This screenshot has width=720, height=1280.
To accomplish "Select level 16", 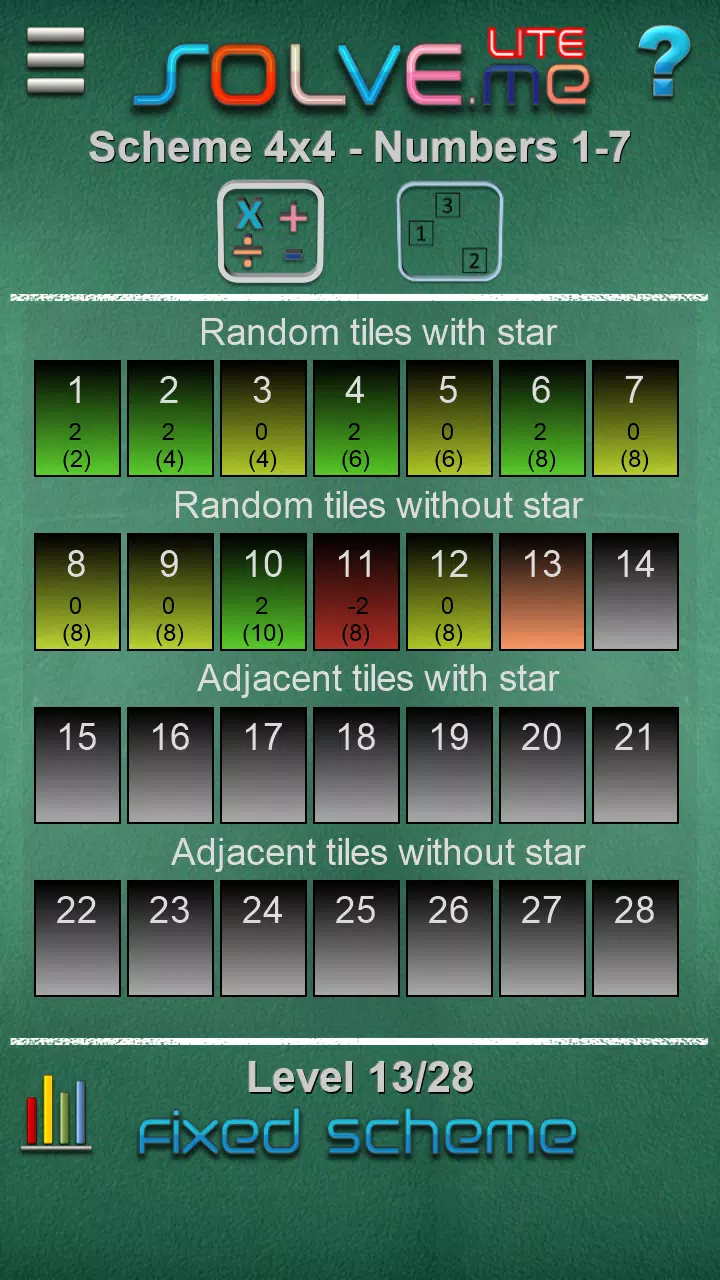I will click(170, 765).
